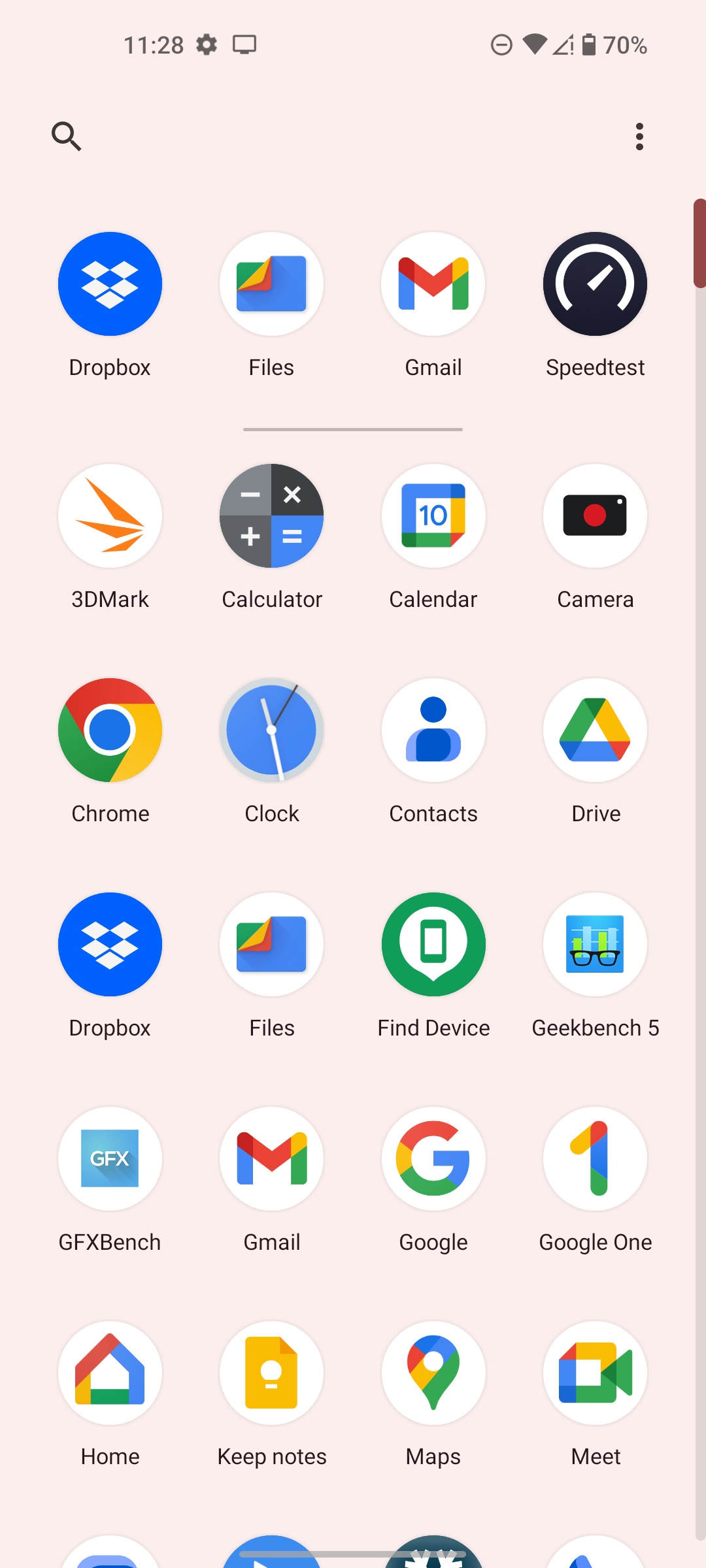This screenshot has width=706, height=1568.
Task: Open the Chrome browser
Action: point(110,730)
